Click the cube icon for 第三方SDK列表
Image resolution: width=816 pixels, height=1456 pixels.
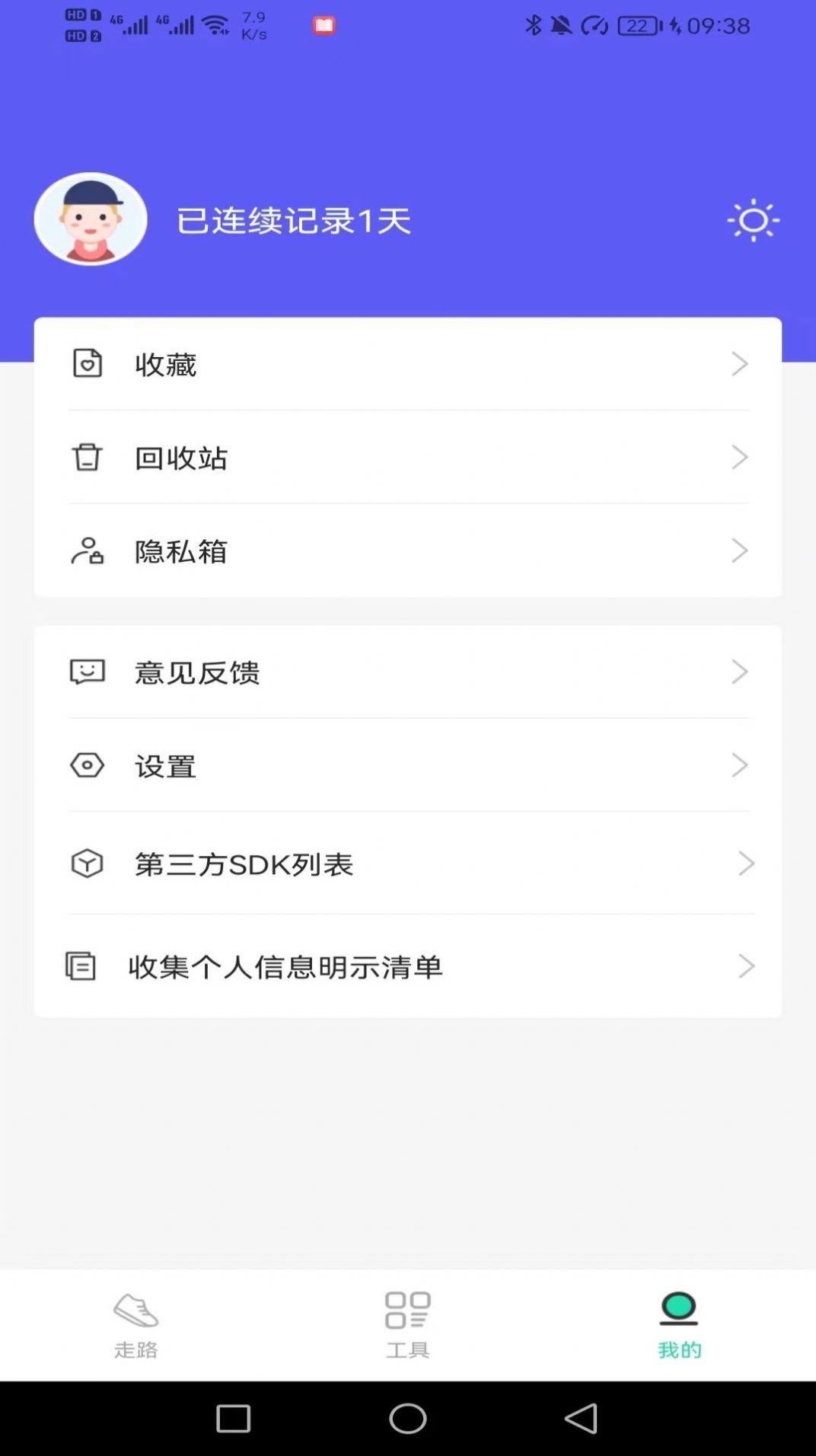[x=86, y=863]
